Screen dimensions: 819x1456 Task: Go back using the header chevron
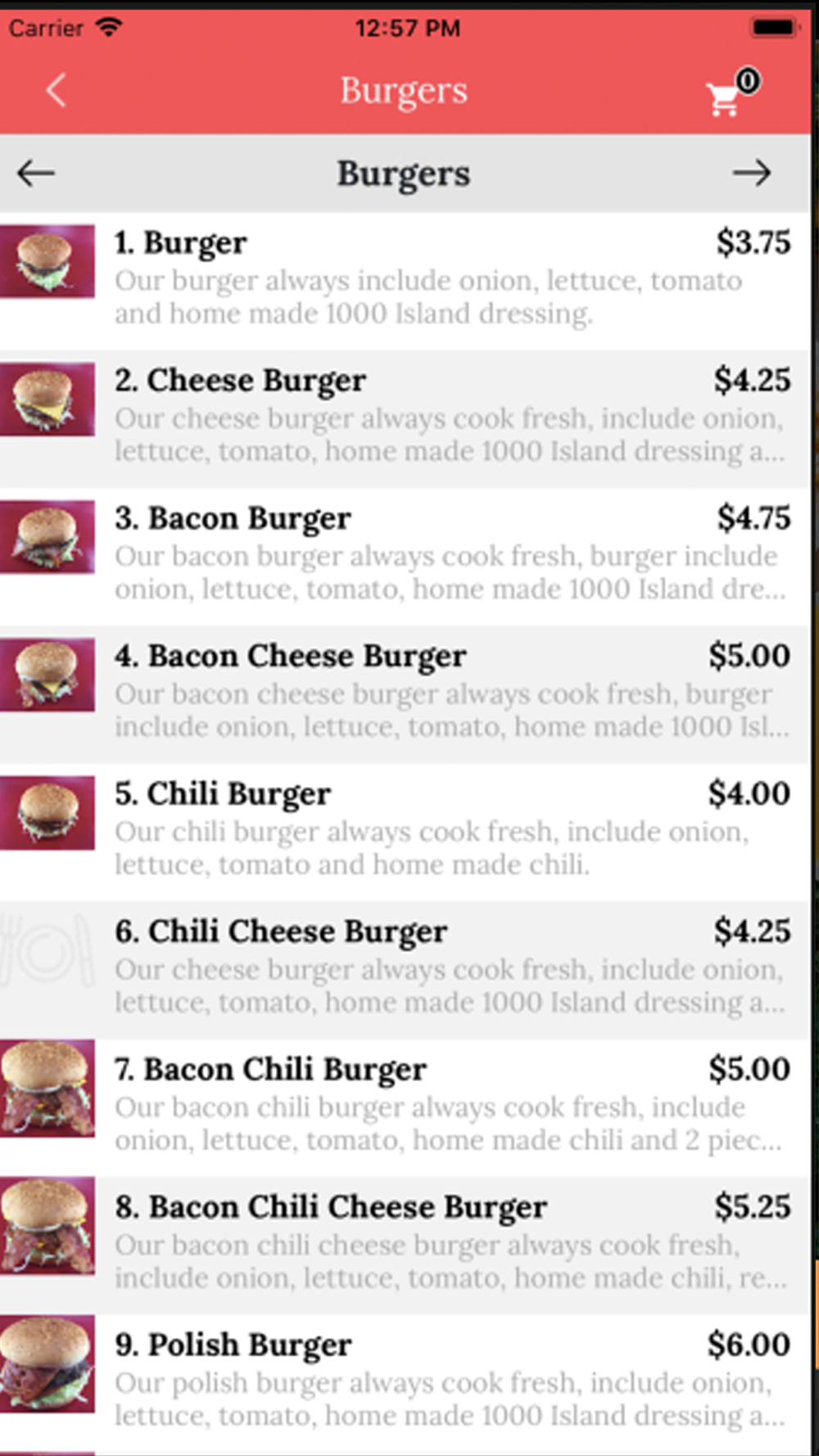tap(56, 90)
